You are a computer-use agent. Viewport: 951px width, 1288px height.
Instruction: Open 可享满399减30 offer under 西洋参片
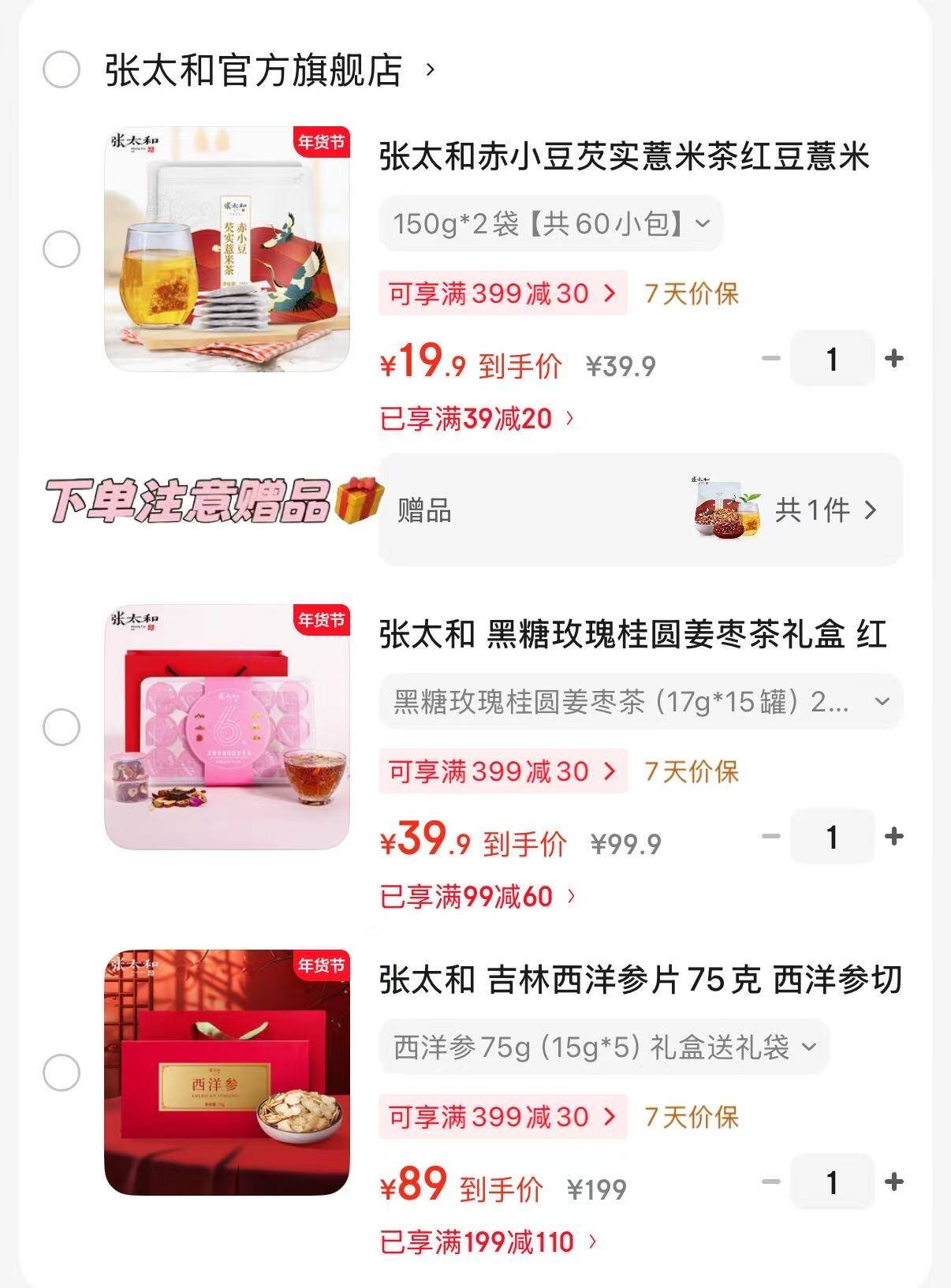click(502, 1117)
